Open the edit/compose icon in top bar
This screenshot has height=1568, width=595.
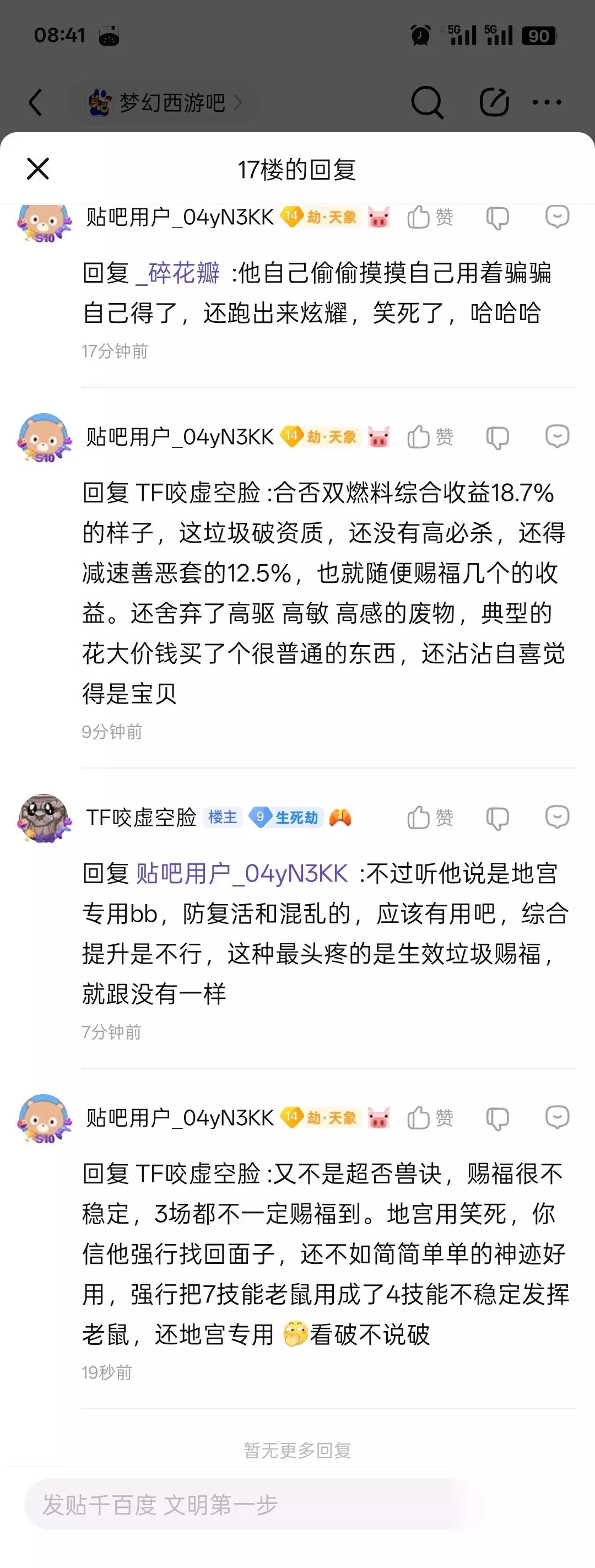[x=494, y=101]
